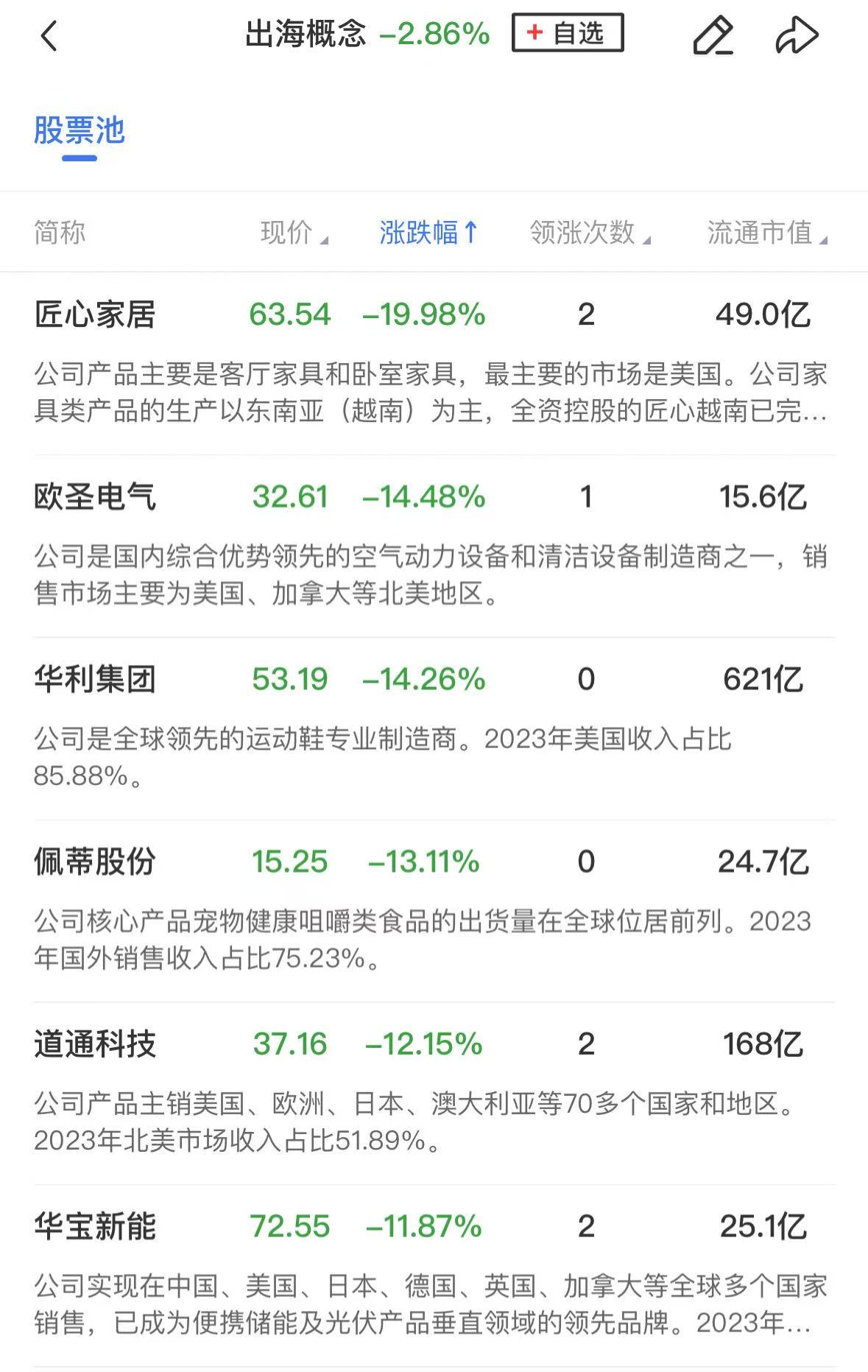Viewport: 868px width, 1372px height.
Task: View the 道通科技 stock row
Action: pyautogui.click(x=95, y=1044)
